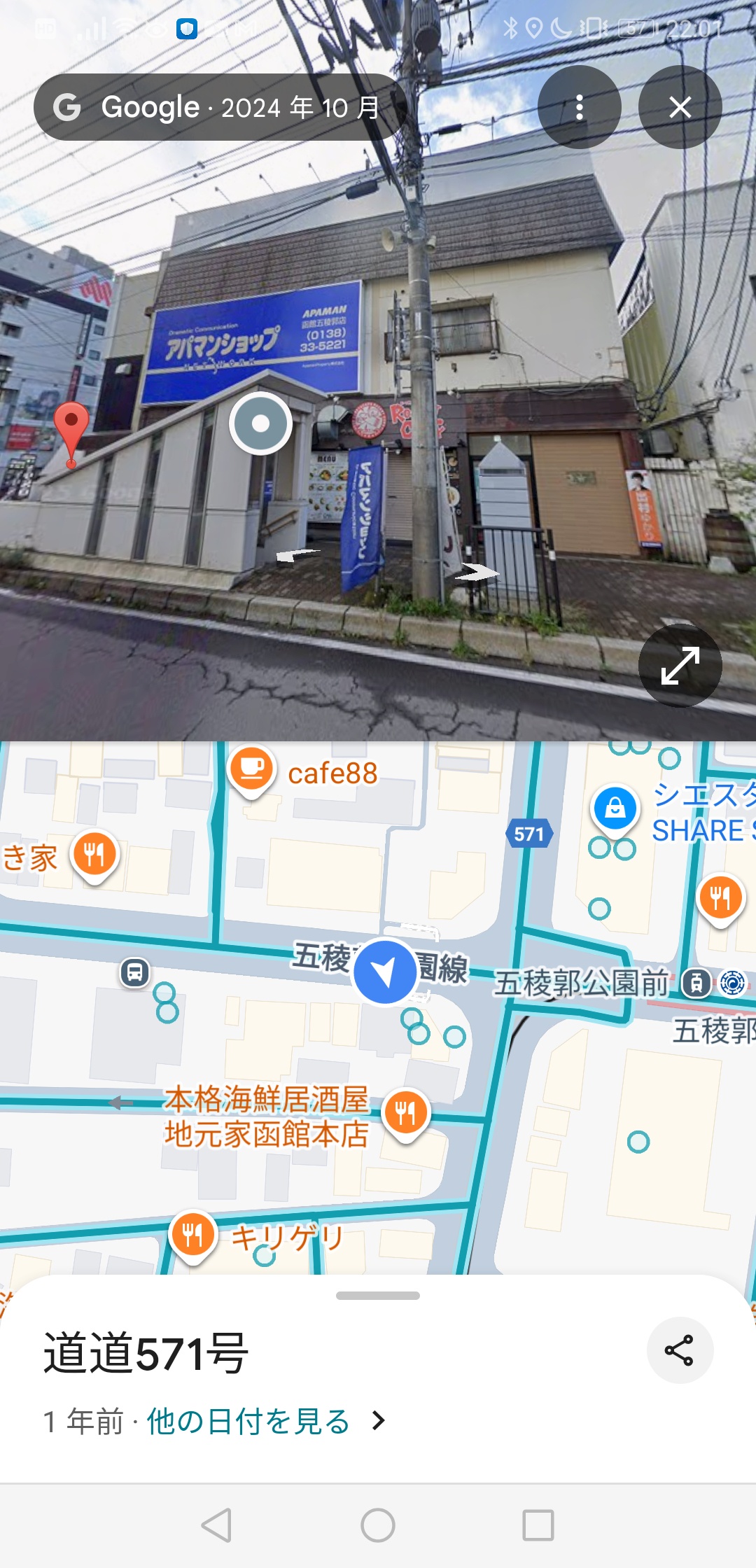Open 他の日付を見る link
This screenshot has width=756, height=1568.
click(x=248, y=1421)
